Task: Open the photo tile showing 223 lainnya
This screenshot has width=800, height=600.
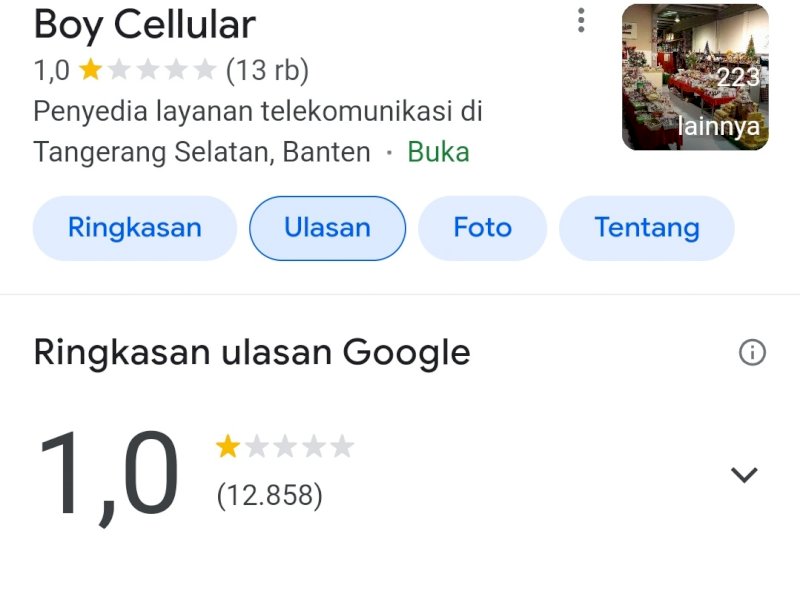Action: 695,78
